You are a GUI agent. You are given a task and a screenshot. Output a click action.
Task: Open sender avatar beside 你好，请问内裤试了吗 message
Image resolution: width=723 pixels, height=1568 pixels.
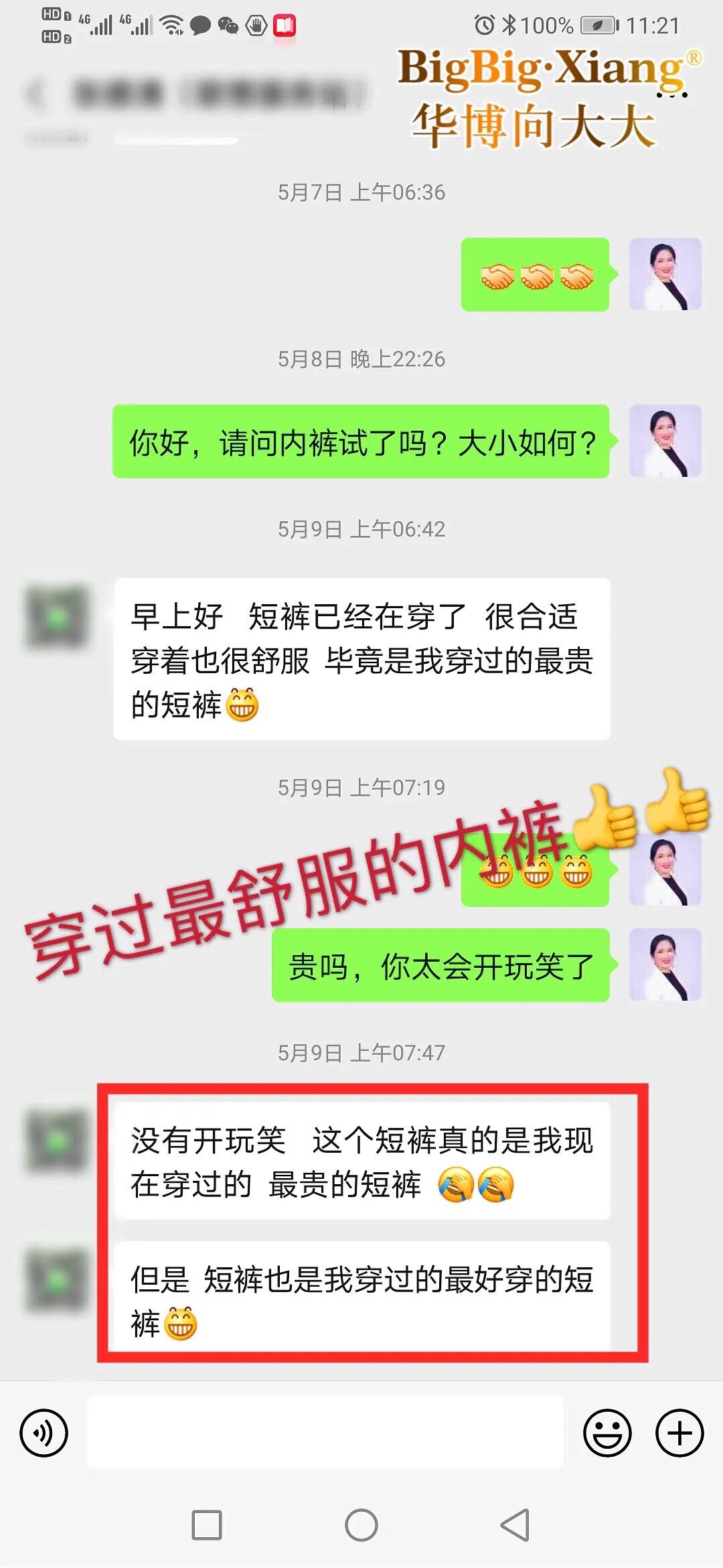665,441
